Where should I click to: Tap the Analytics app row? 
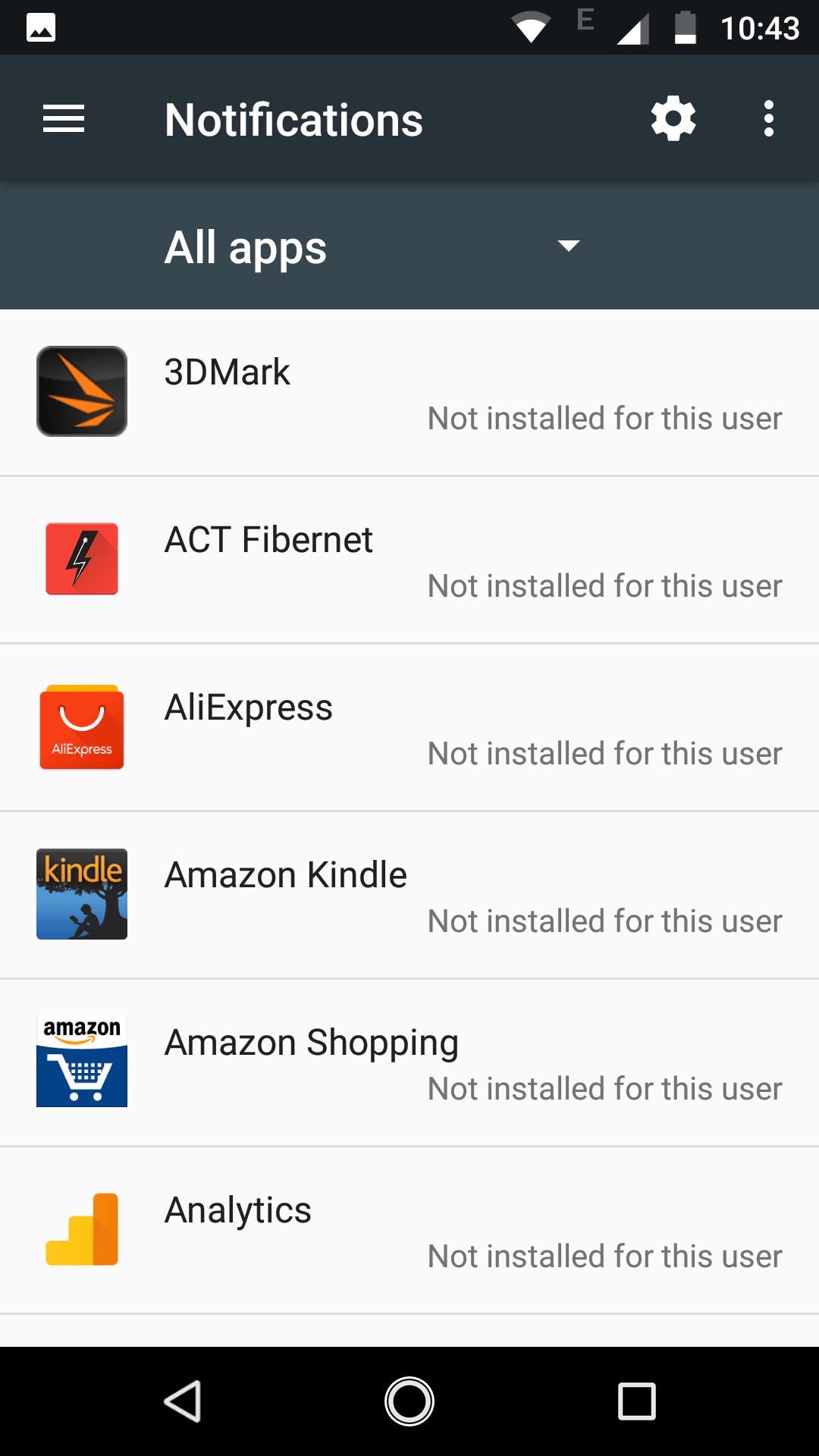point(409,1231)
